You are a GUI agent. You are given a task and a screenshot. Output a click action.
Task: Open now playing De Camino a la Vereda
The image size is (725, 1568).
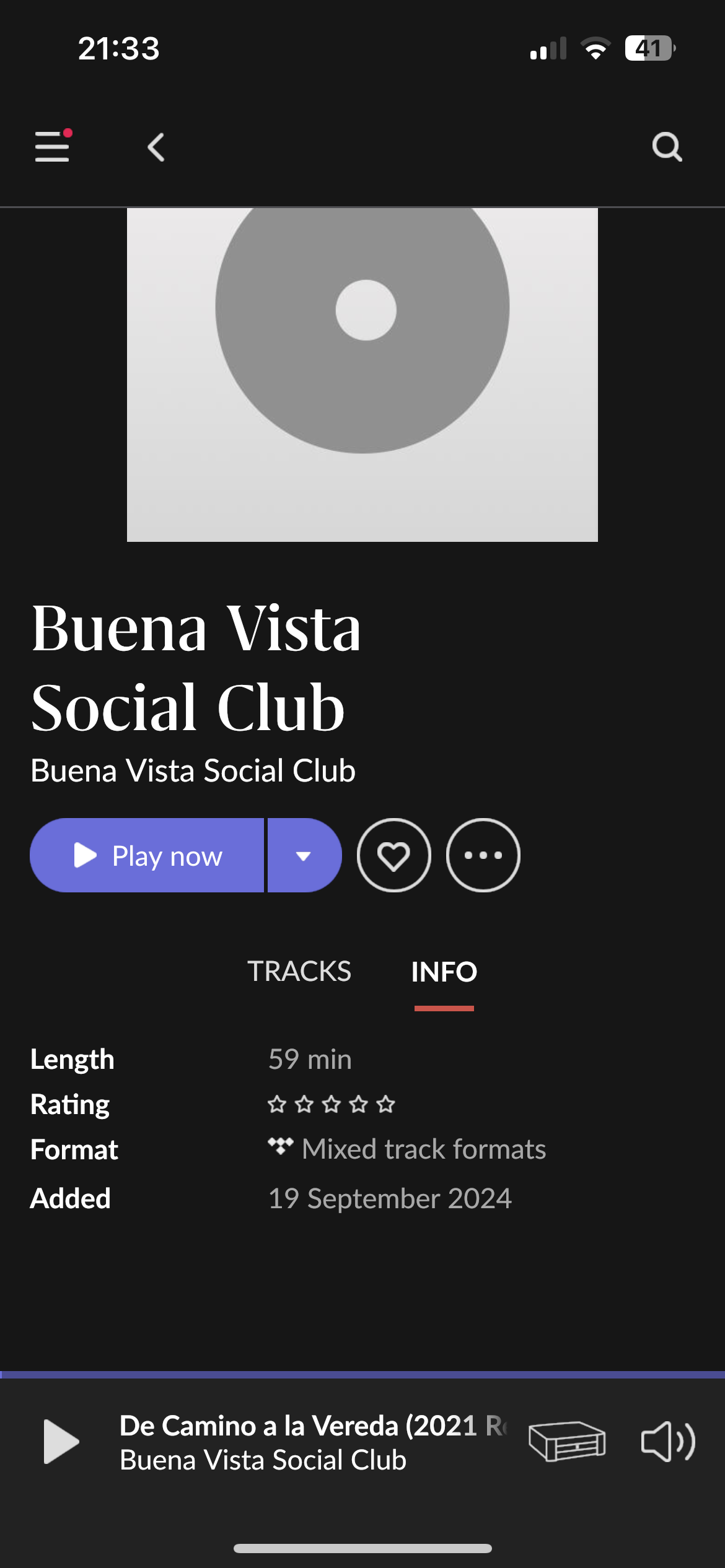(314, 1426)
